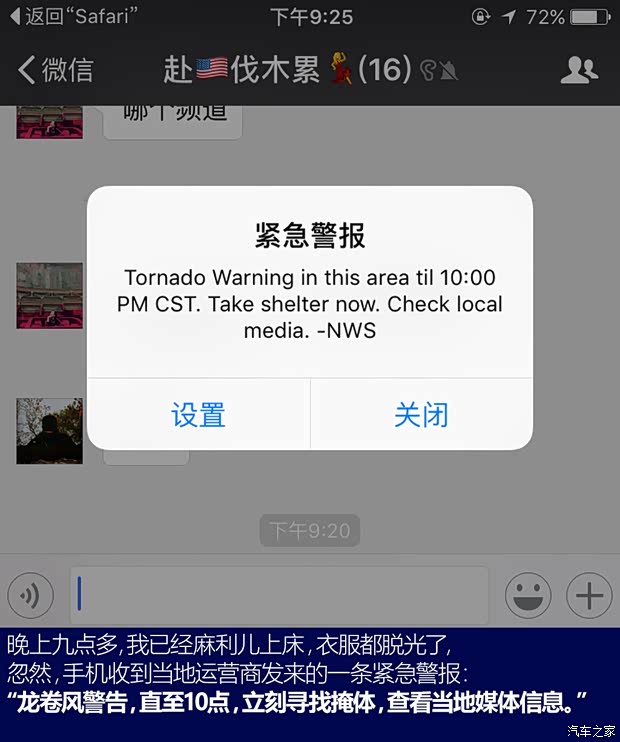Viewport: 620px width, 742px height.
Task: Open the group members icon
Action: (579, 69)
